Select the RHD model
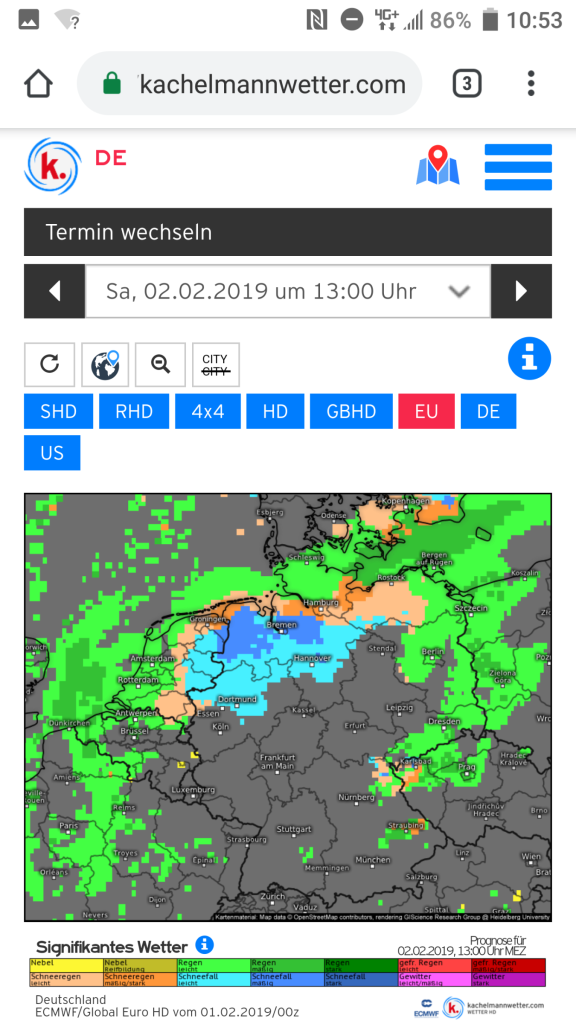The width and height of the screenshot is (576, 1024). [x=134, y=411]
